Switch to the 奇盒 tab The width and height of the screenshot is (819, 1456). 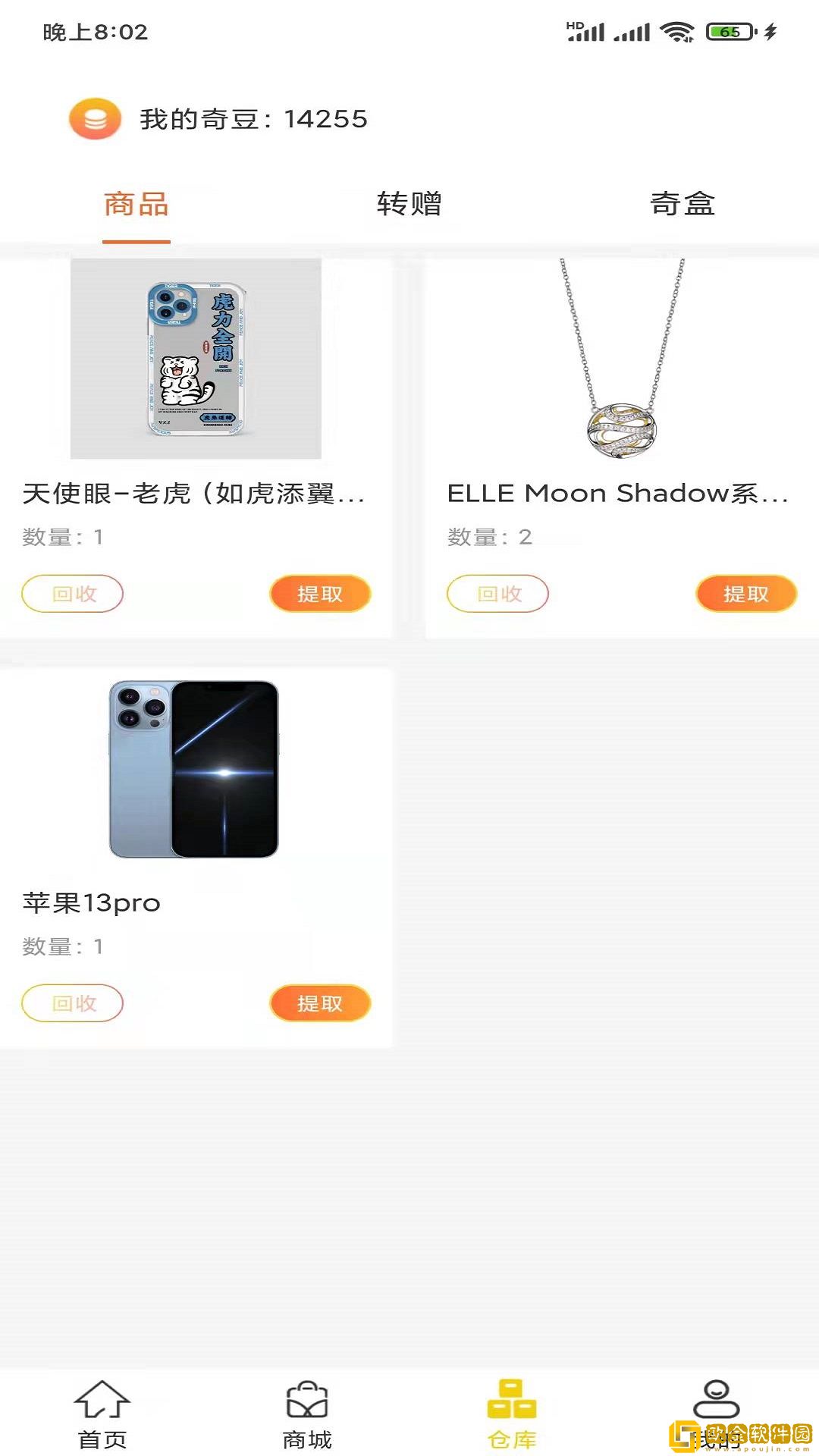click(x=682, y=203)
